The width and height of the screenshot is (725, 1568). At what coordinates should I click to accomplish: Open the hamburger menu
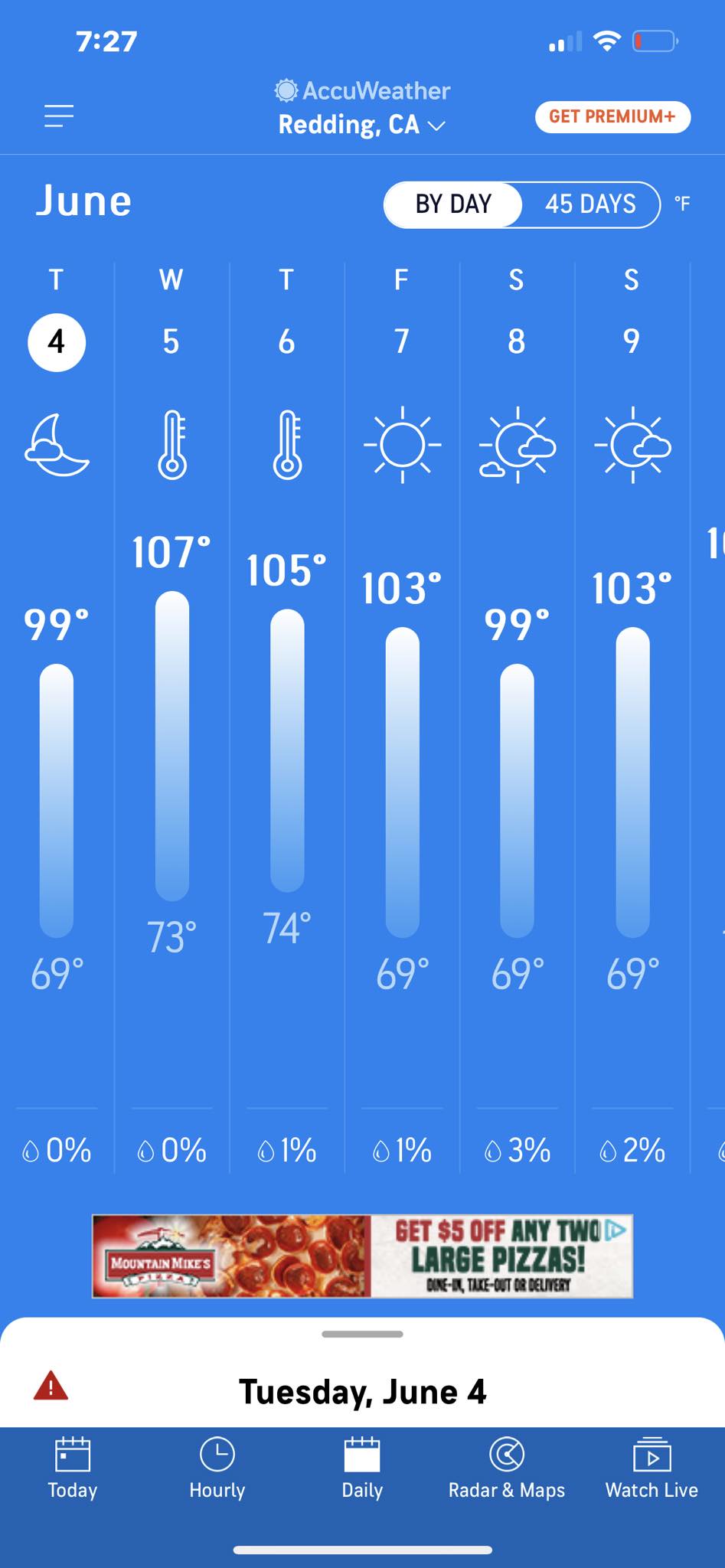point(59,116)
